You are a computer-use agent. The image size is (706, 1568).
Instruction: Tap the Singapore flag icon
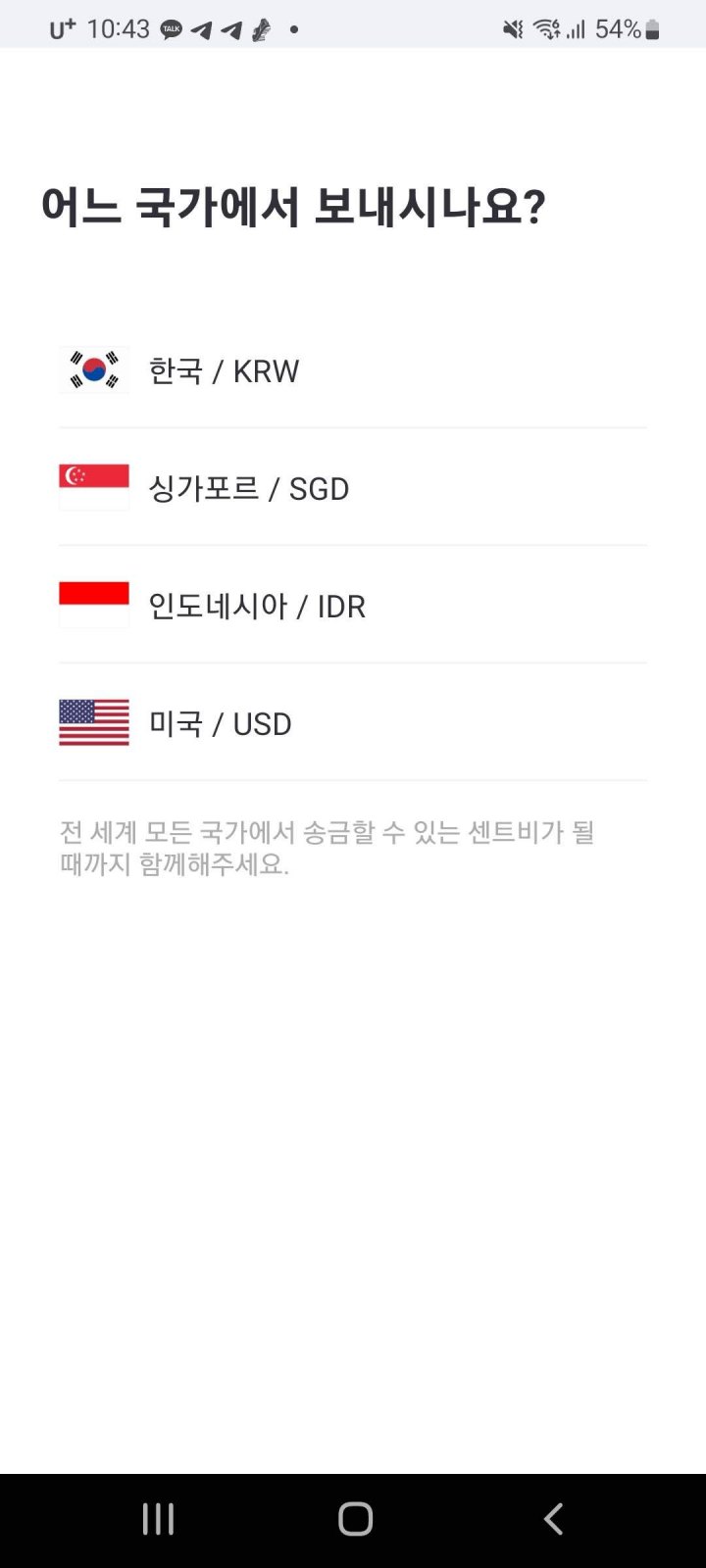pyautogui.click(x=93, y=487)
